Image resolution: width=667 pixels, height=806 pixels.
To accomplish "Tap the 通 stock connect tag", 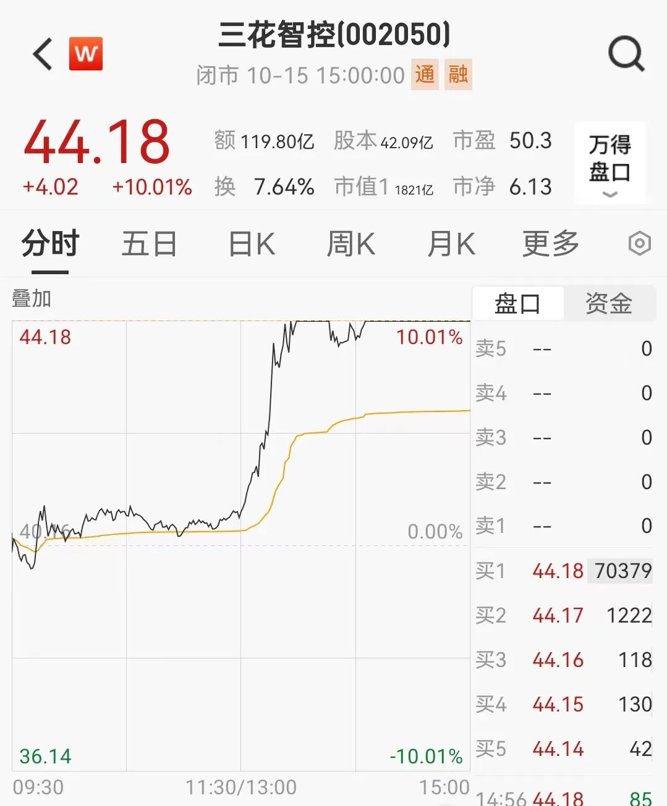I will [x=426, y=75].
